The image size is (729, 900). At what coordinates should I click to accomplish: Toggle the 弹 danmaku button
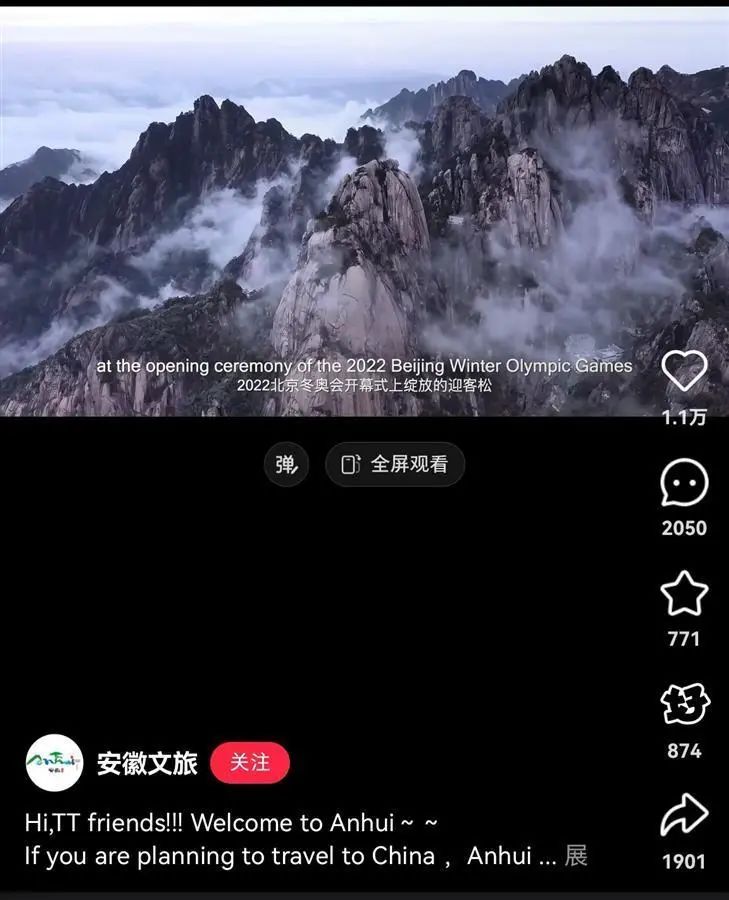click(x=287, y=464)
